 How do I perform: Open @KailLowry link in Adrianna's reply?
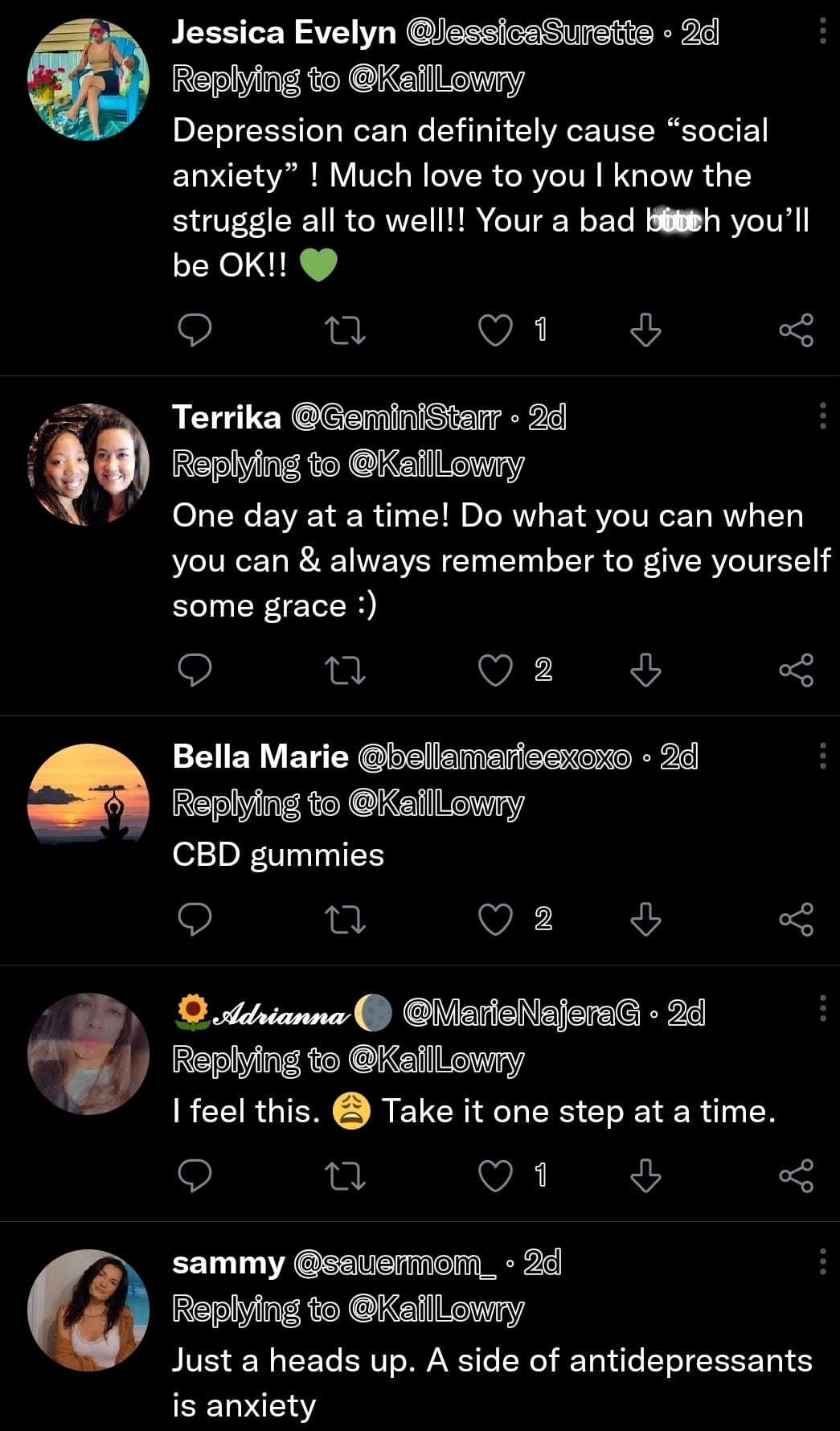tap(436, 1060)
